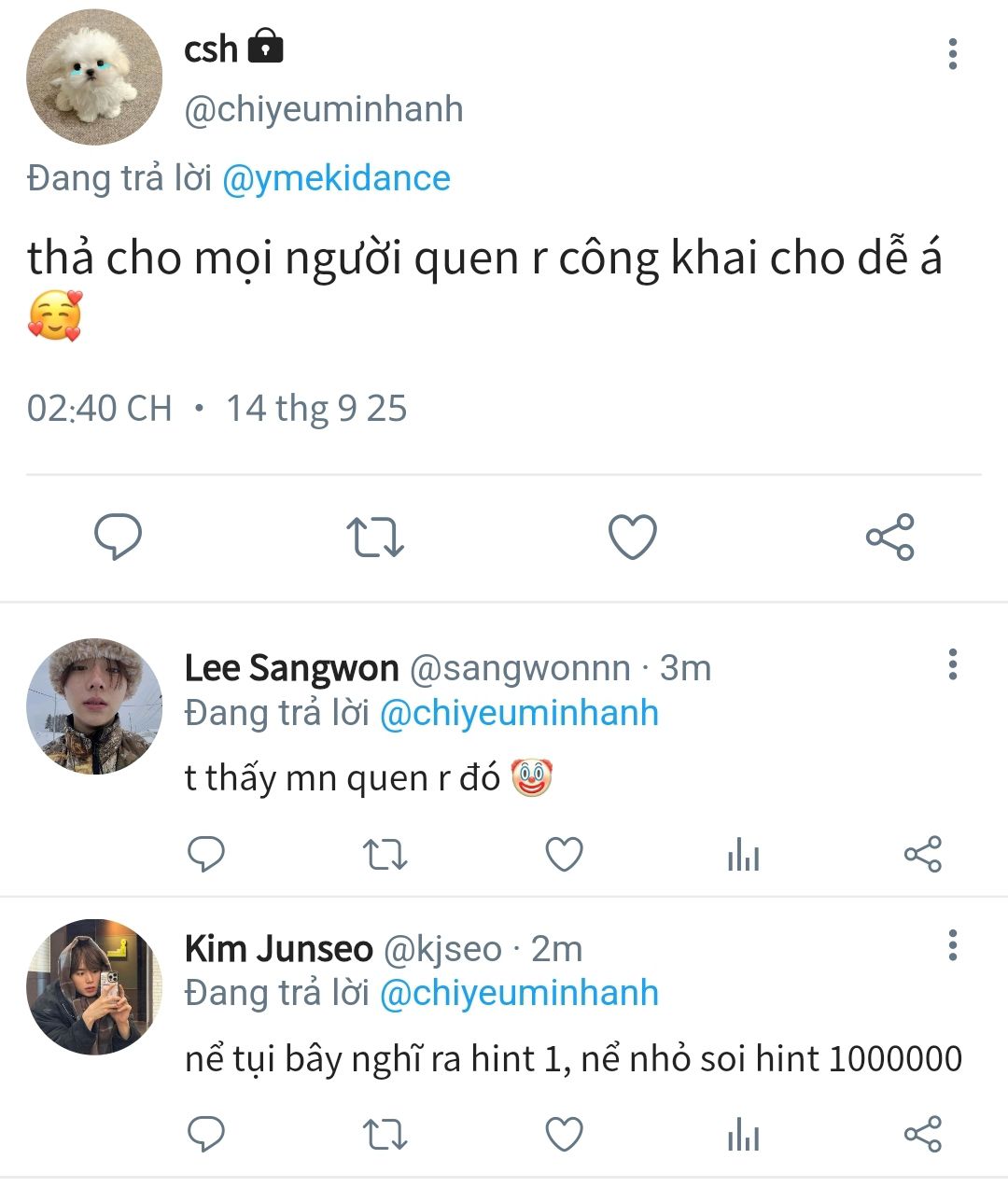
Task: Retweet Kim Junseo's reply
Action: (x=385, y=1134)
